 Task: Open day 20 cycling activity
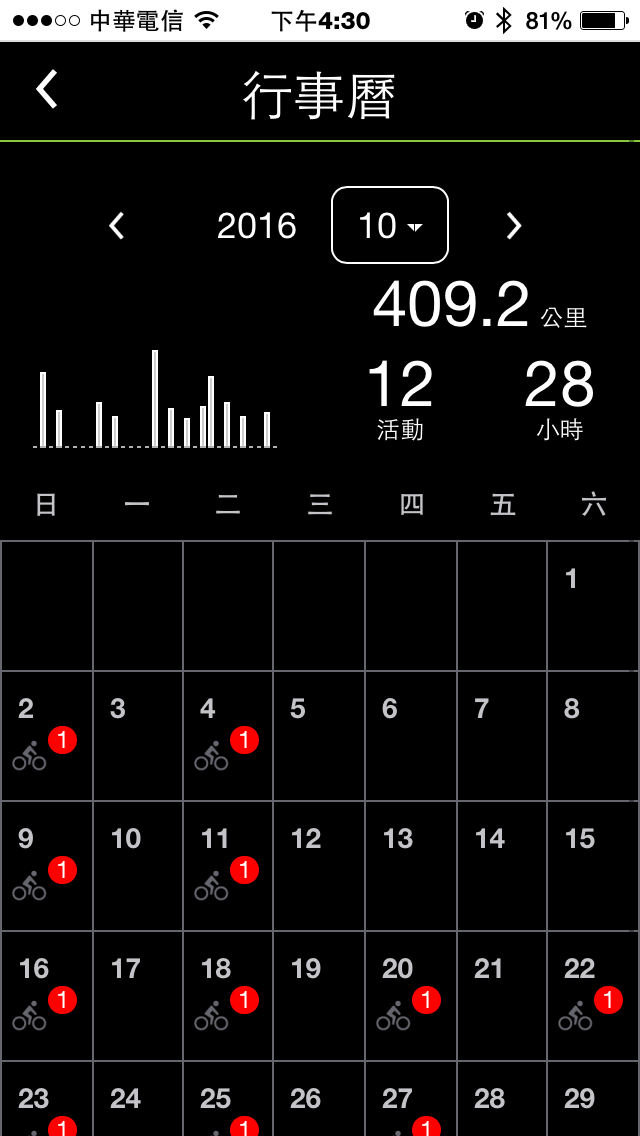coord(410,996)
